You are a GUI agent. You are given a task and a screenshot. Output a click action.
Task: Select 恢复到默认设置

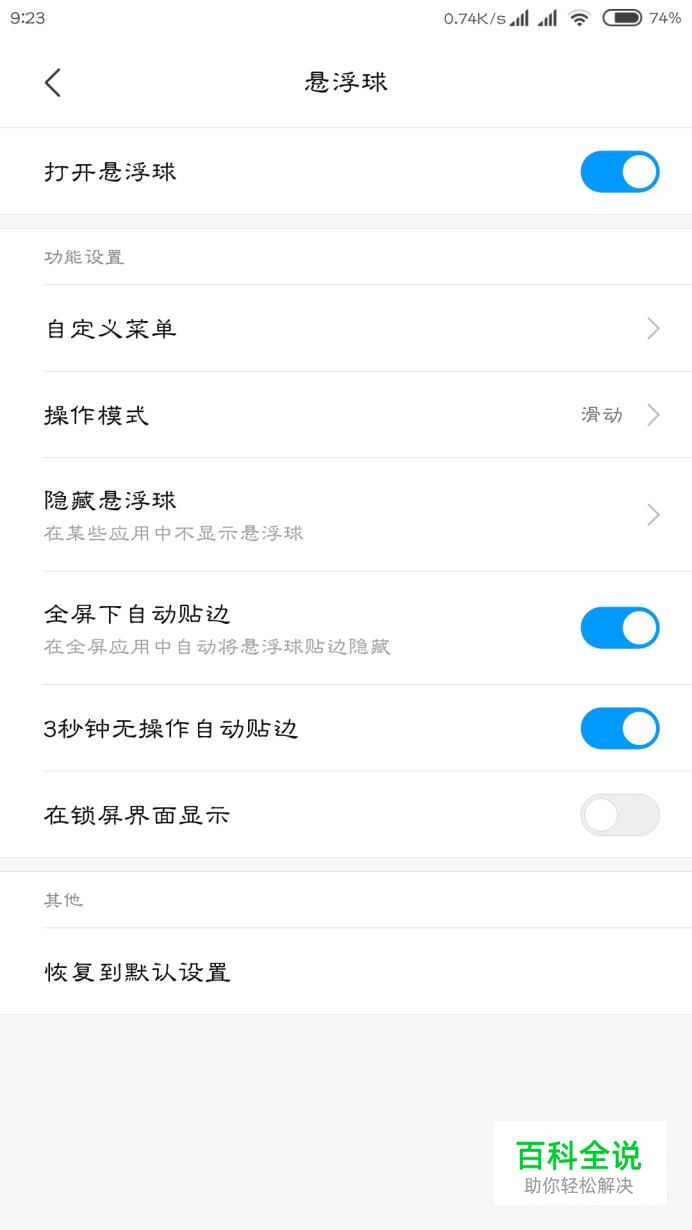coord(346,971)
